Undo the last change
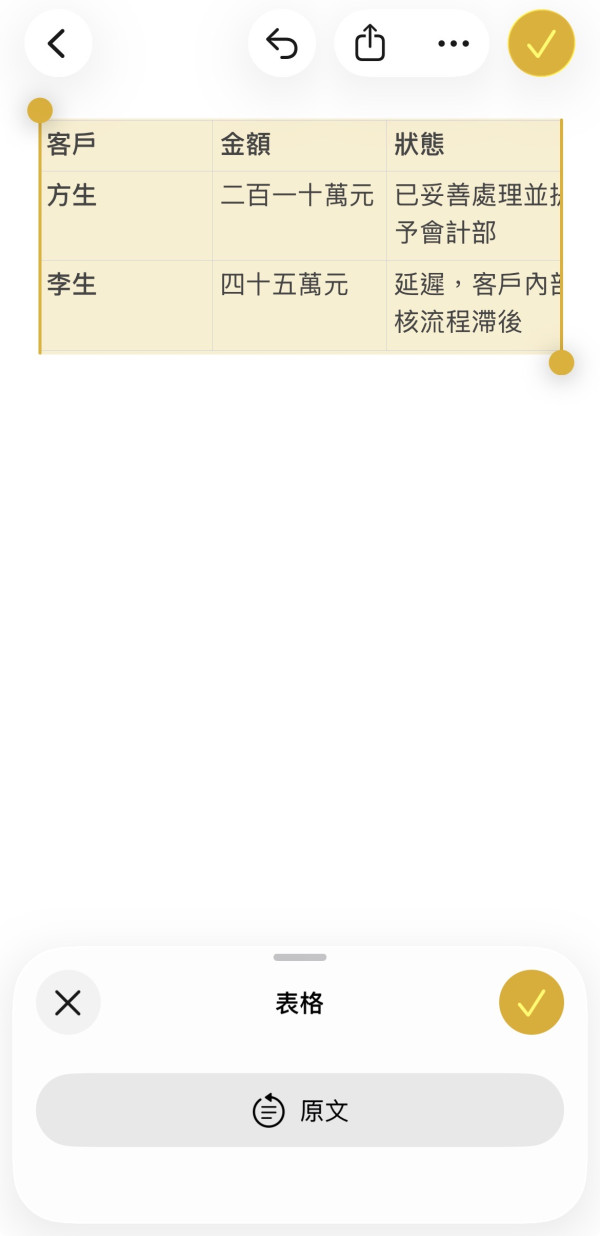 (282, 44)
